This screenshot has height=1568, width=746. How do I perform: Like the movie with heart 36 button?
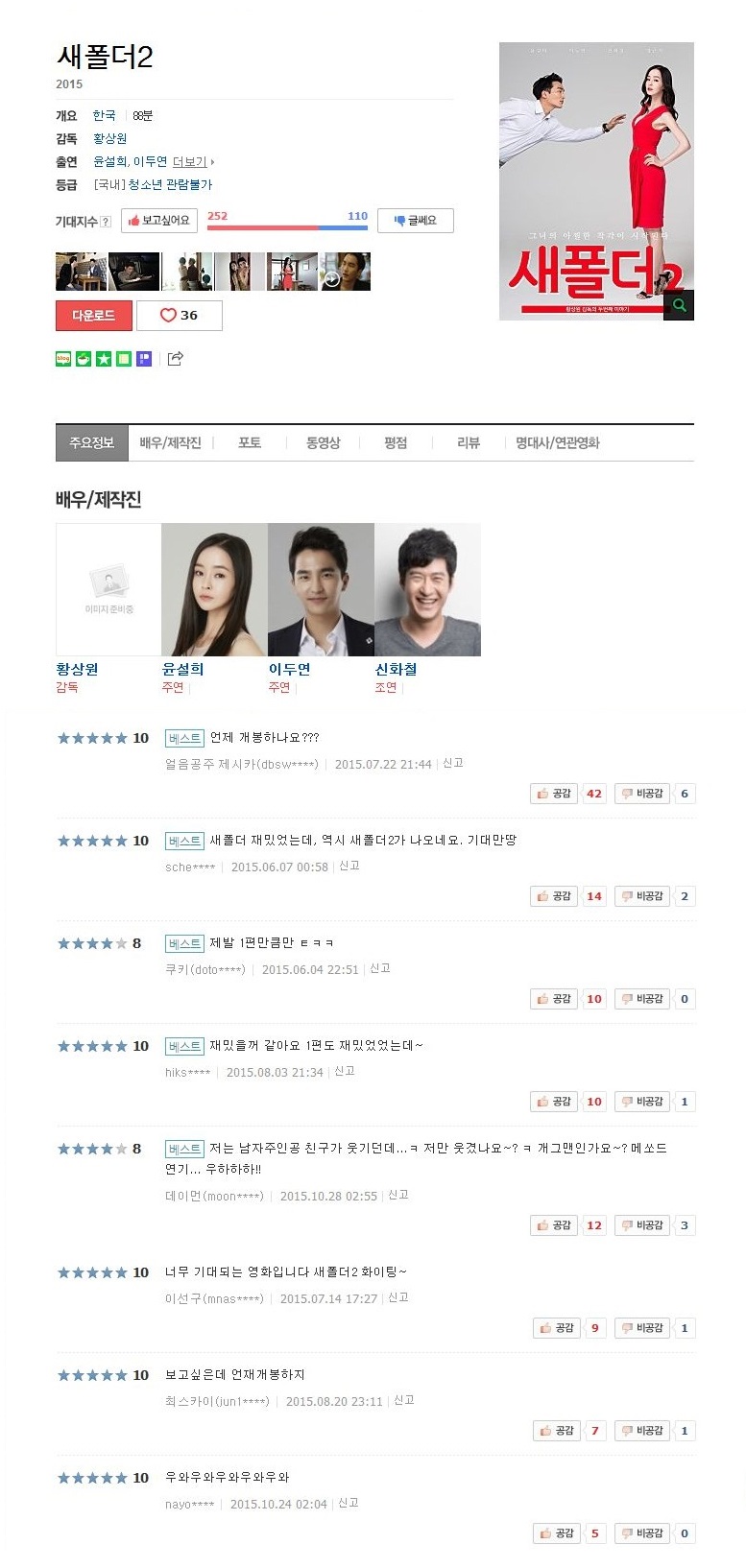179,316
